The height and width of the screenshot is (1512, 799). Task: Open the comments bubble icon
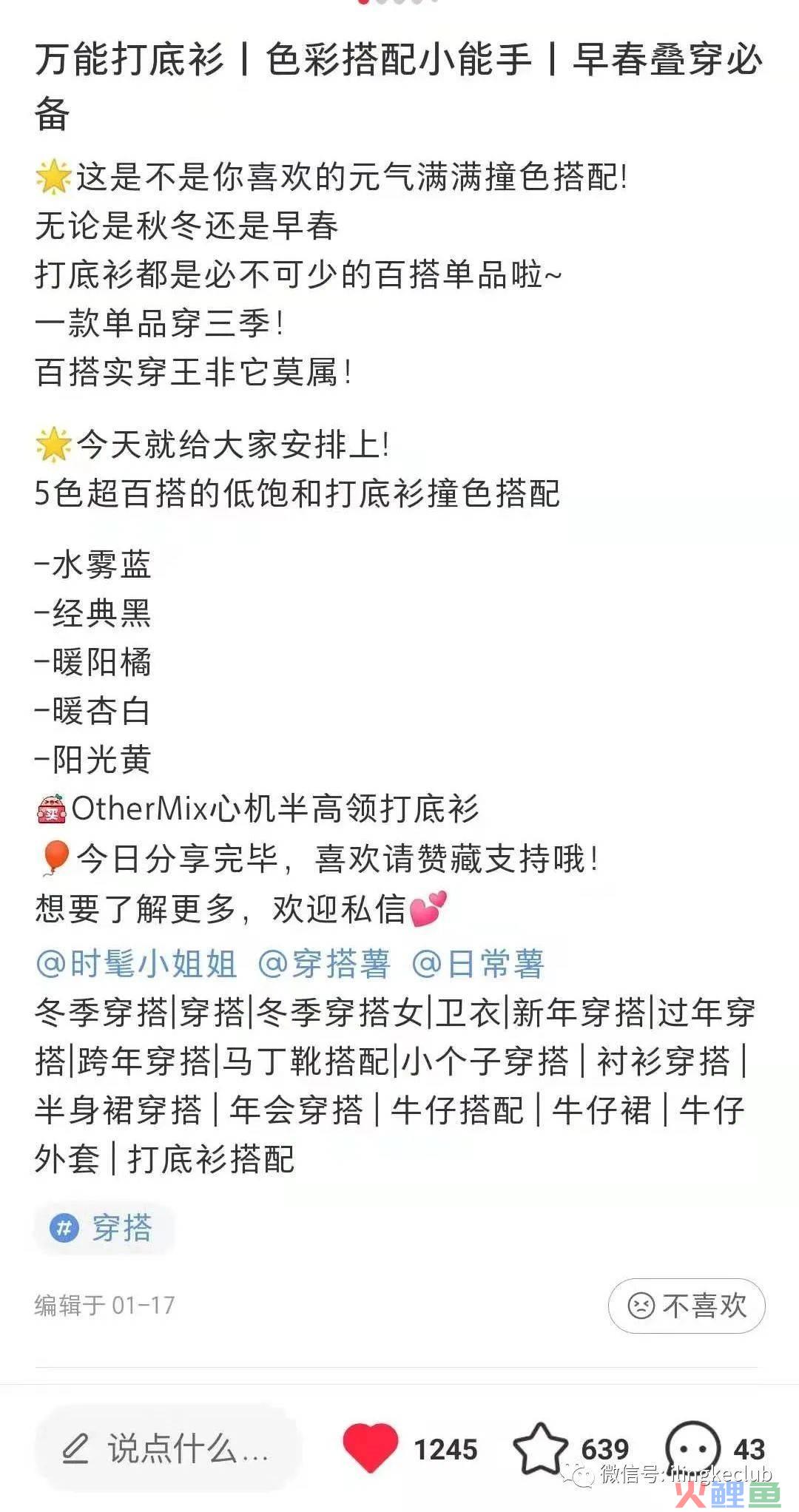point(692,1448)
